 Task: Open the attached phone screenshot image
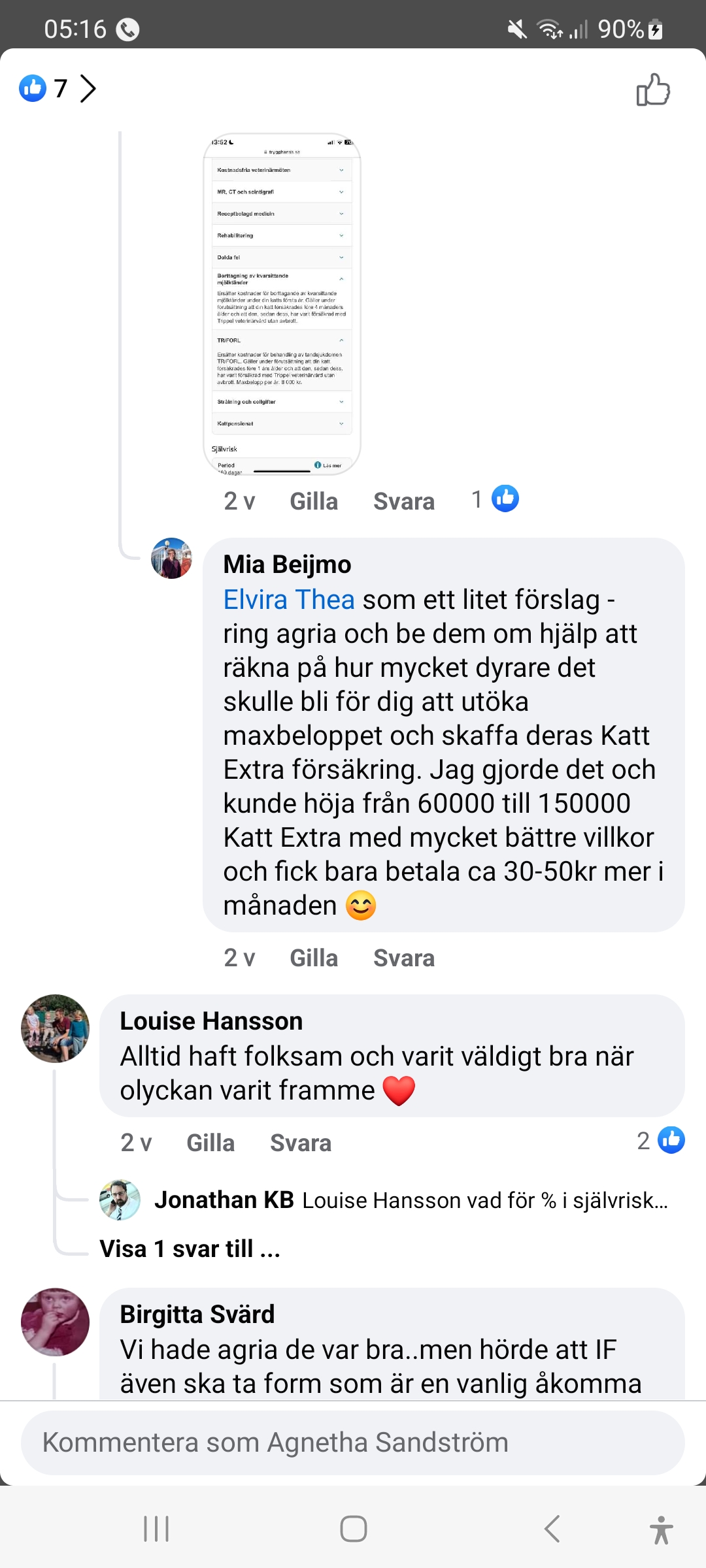coord(282,304)
